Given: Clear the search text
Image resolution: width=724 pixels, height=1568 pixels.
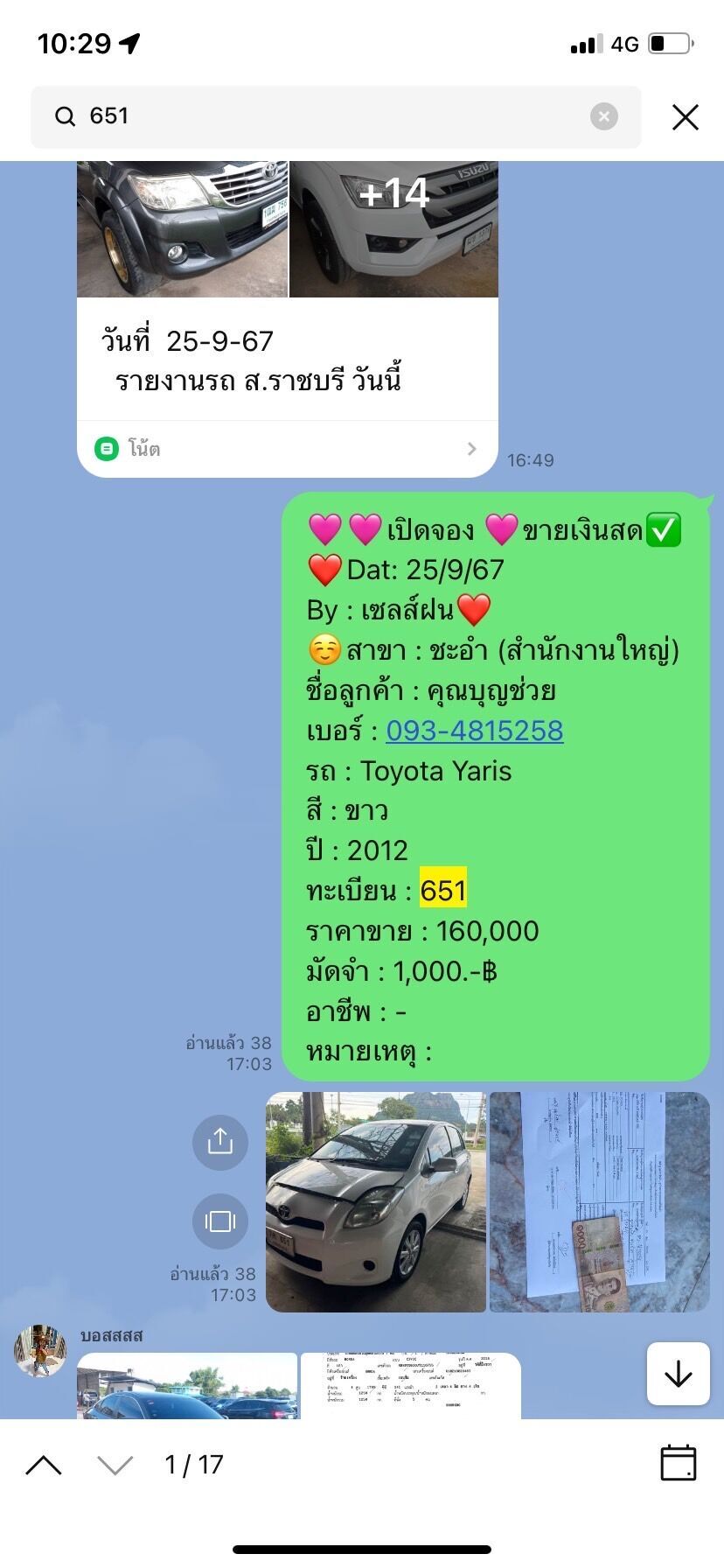Looking at the screenshot, I should point(604,116).
